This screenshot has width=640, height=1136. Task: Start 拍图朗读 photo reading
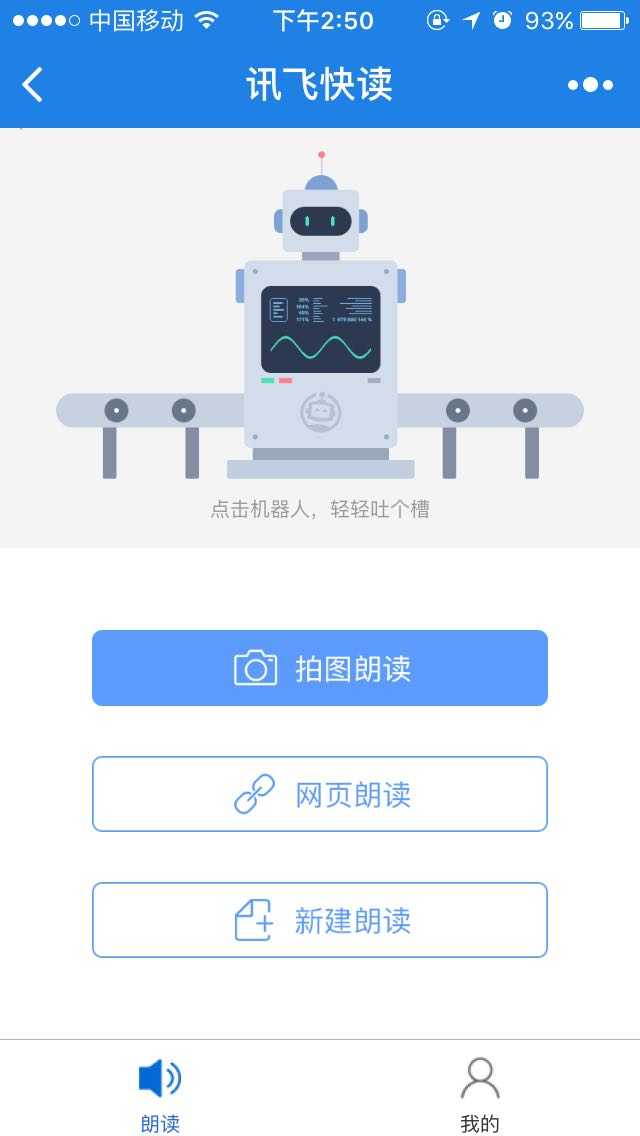point(320,668)
